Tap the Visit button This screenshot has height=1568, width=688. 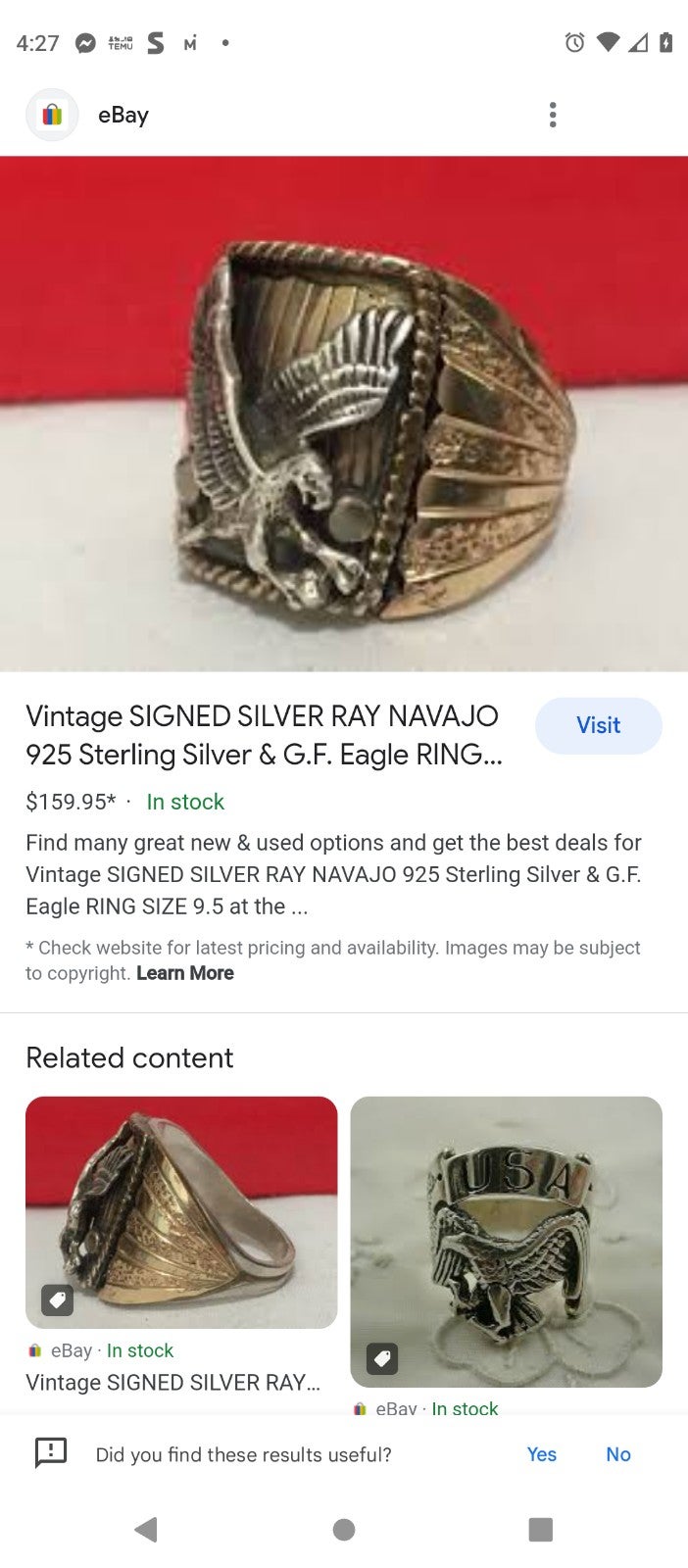tap(598, 725)
